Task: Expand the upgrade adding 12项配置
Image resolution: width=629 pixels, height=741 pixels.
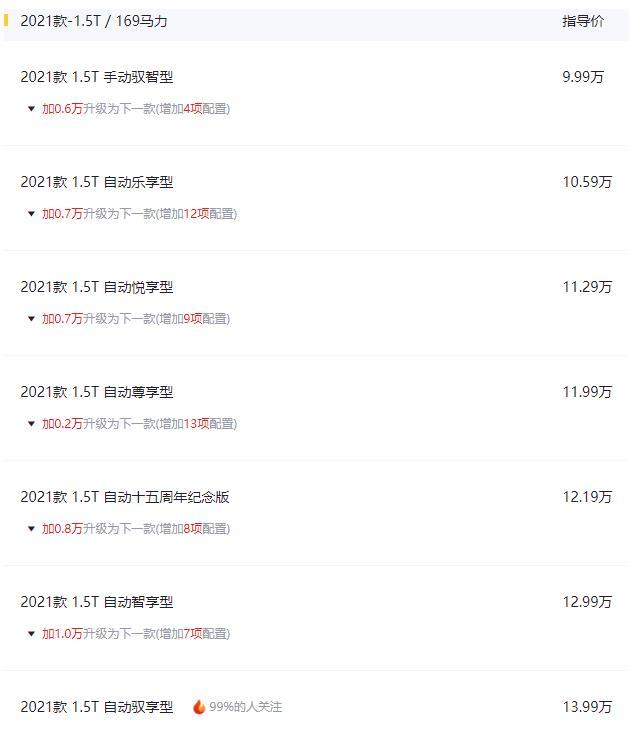Action: (x=133, y=214)
